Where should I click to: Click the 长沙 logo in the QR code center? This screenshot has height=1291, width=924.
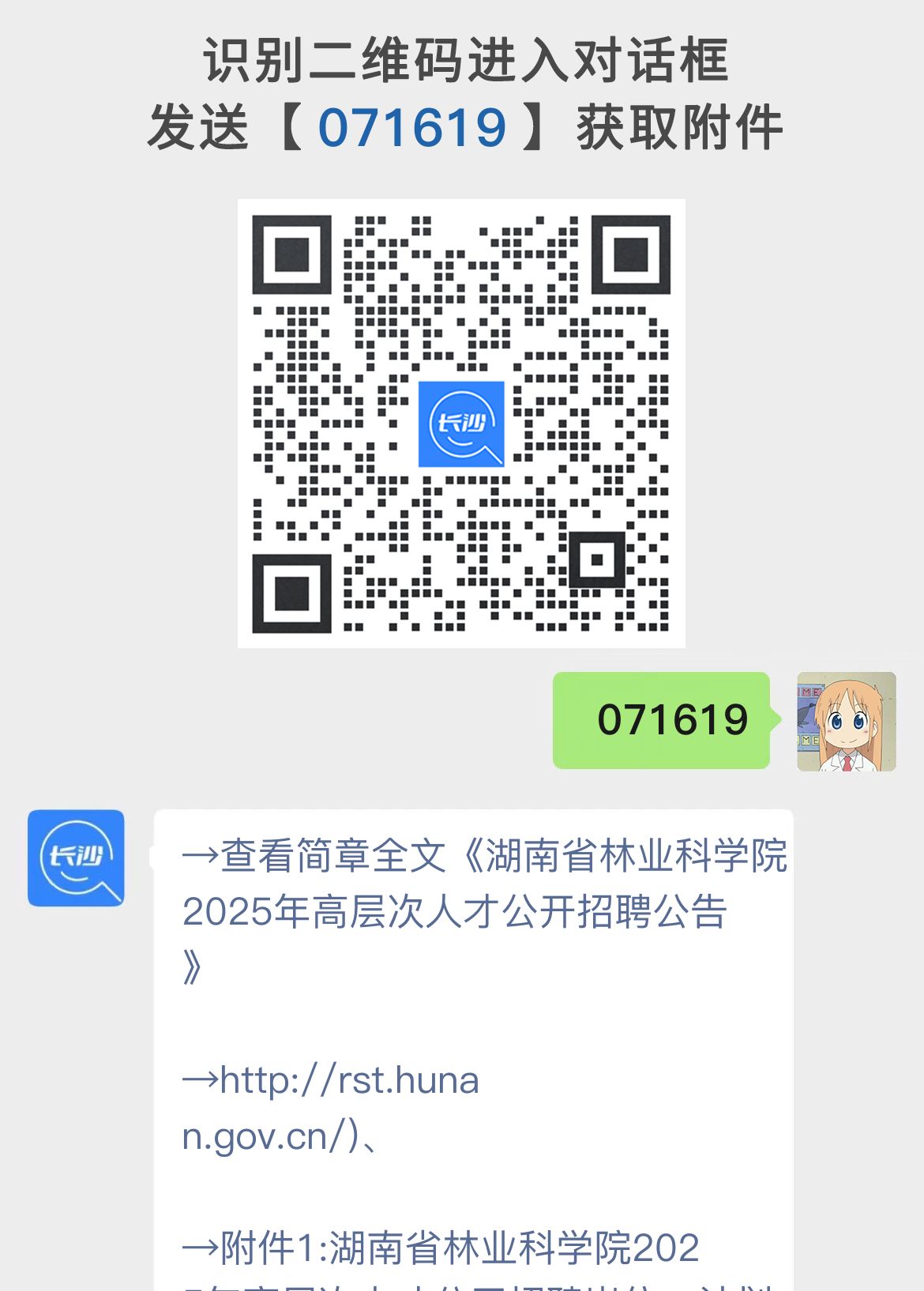462,425
